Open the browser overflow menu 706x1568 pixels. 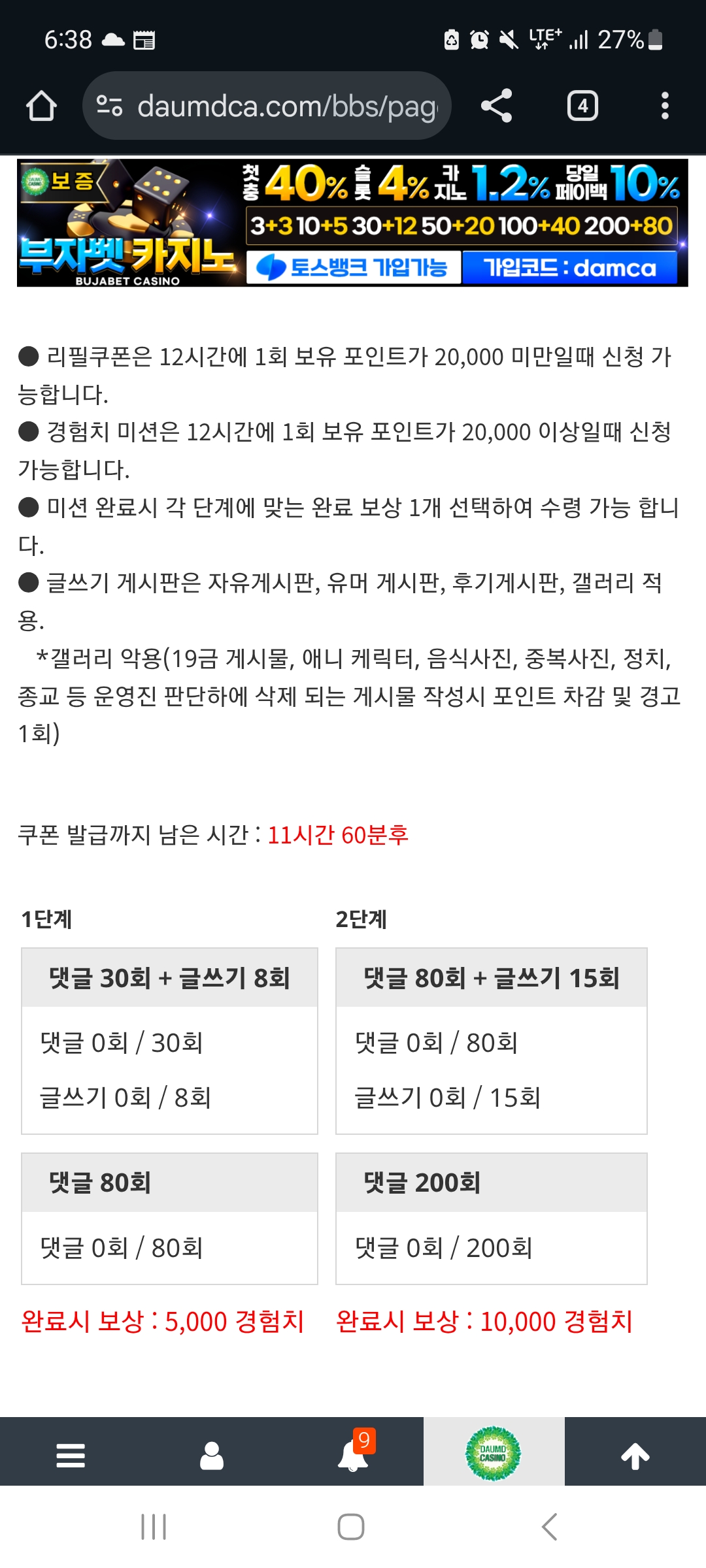[665, 106]
